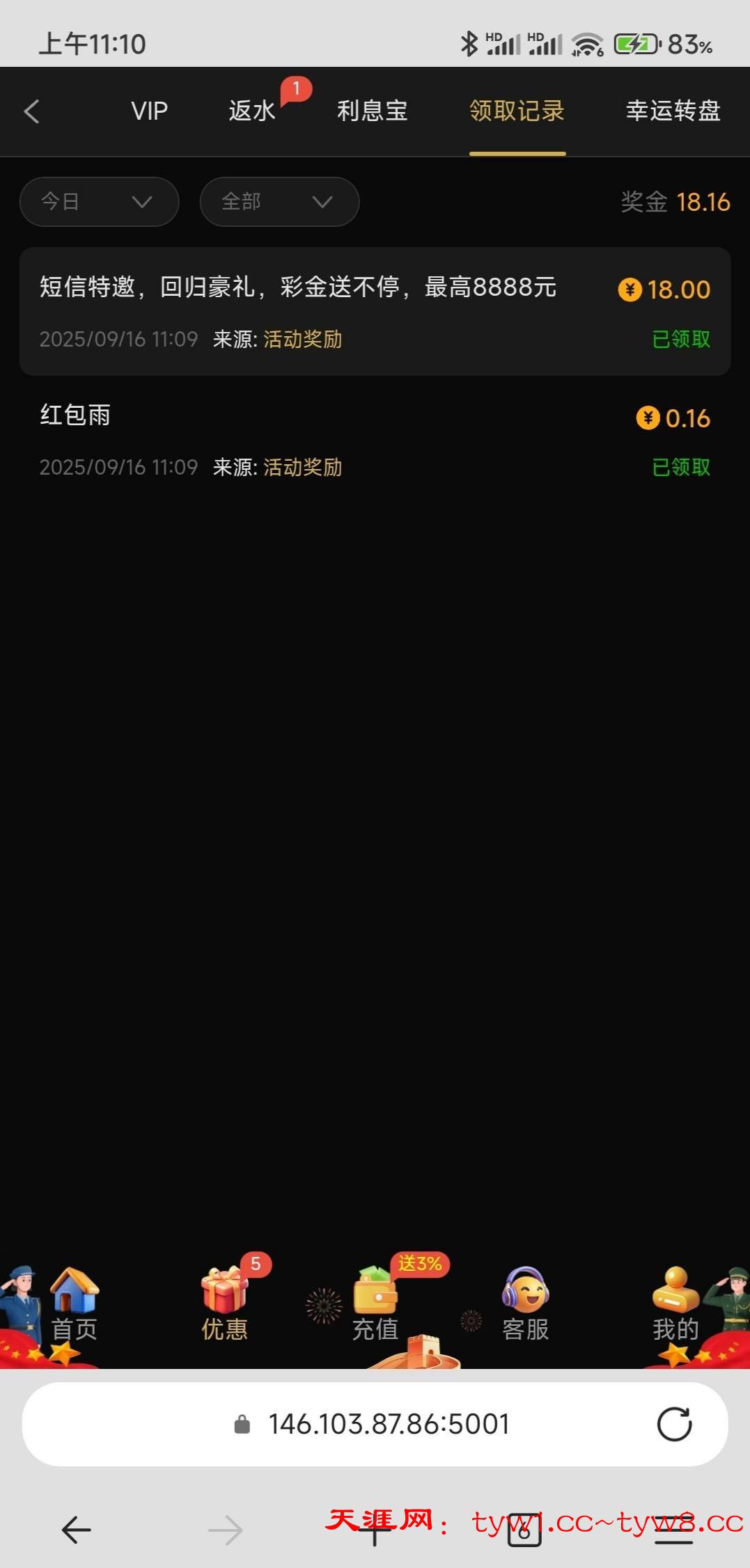Go back using the top-left arrow
This screenshot has width=750, height=1568.
click(32, 111)
